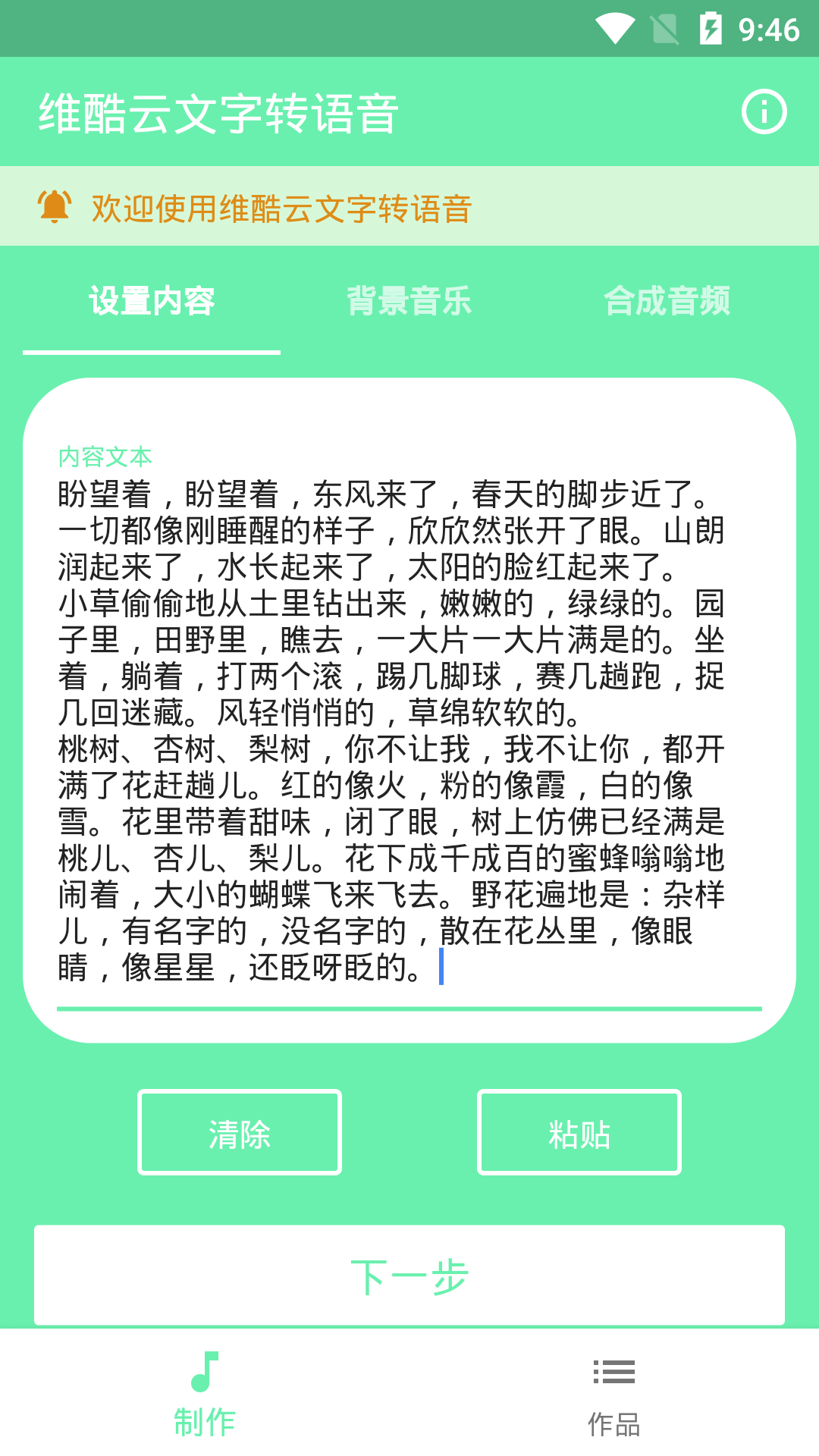This screenshot has width=819, height=1456.
Task: Open the info icon in the app bar
Action: coord(764,112)
